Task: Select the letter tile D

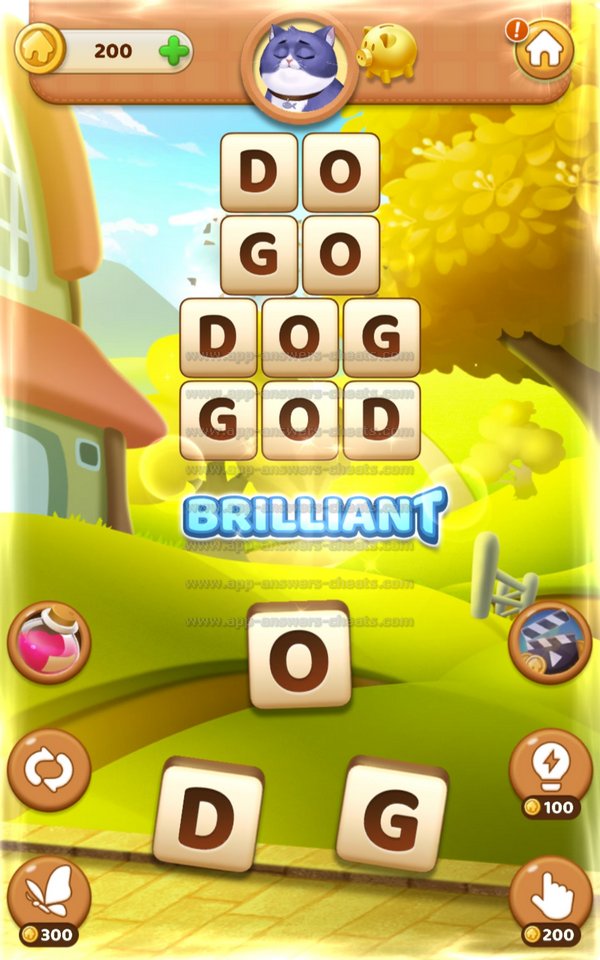Action: point(207,814)
